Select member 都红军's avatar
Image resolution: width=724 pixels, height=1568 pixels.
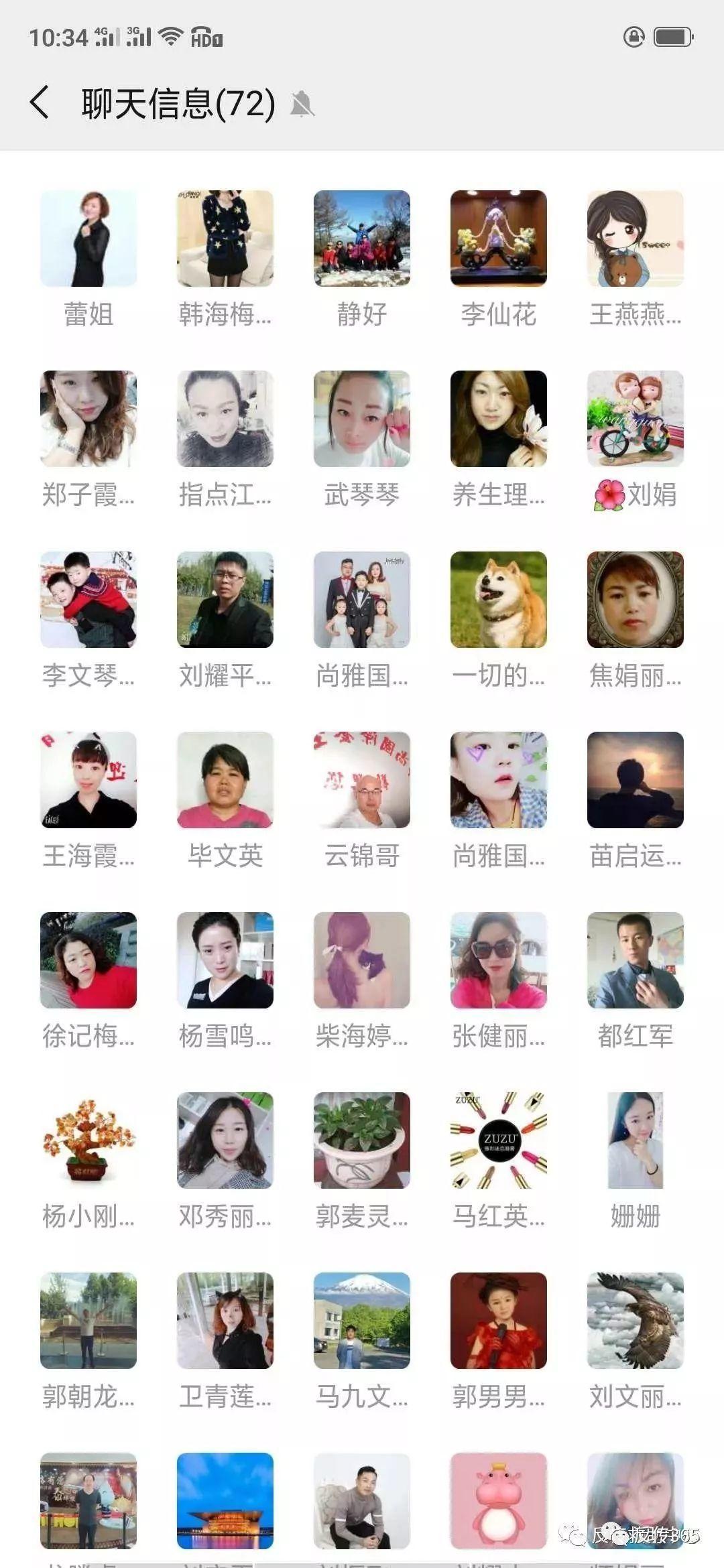636,960
